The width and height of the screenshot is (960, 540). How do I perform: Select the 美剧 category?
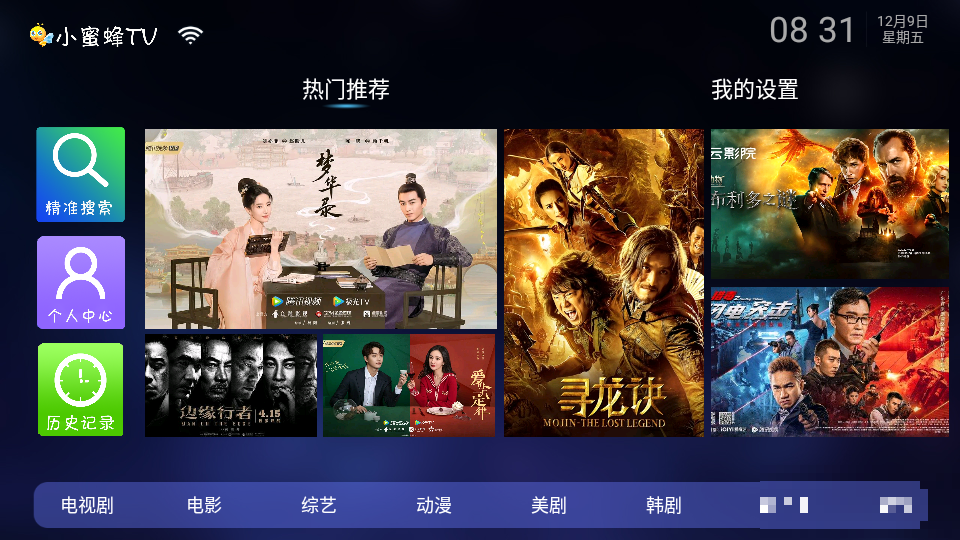pyautogui.click(x=548, y=505)
